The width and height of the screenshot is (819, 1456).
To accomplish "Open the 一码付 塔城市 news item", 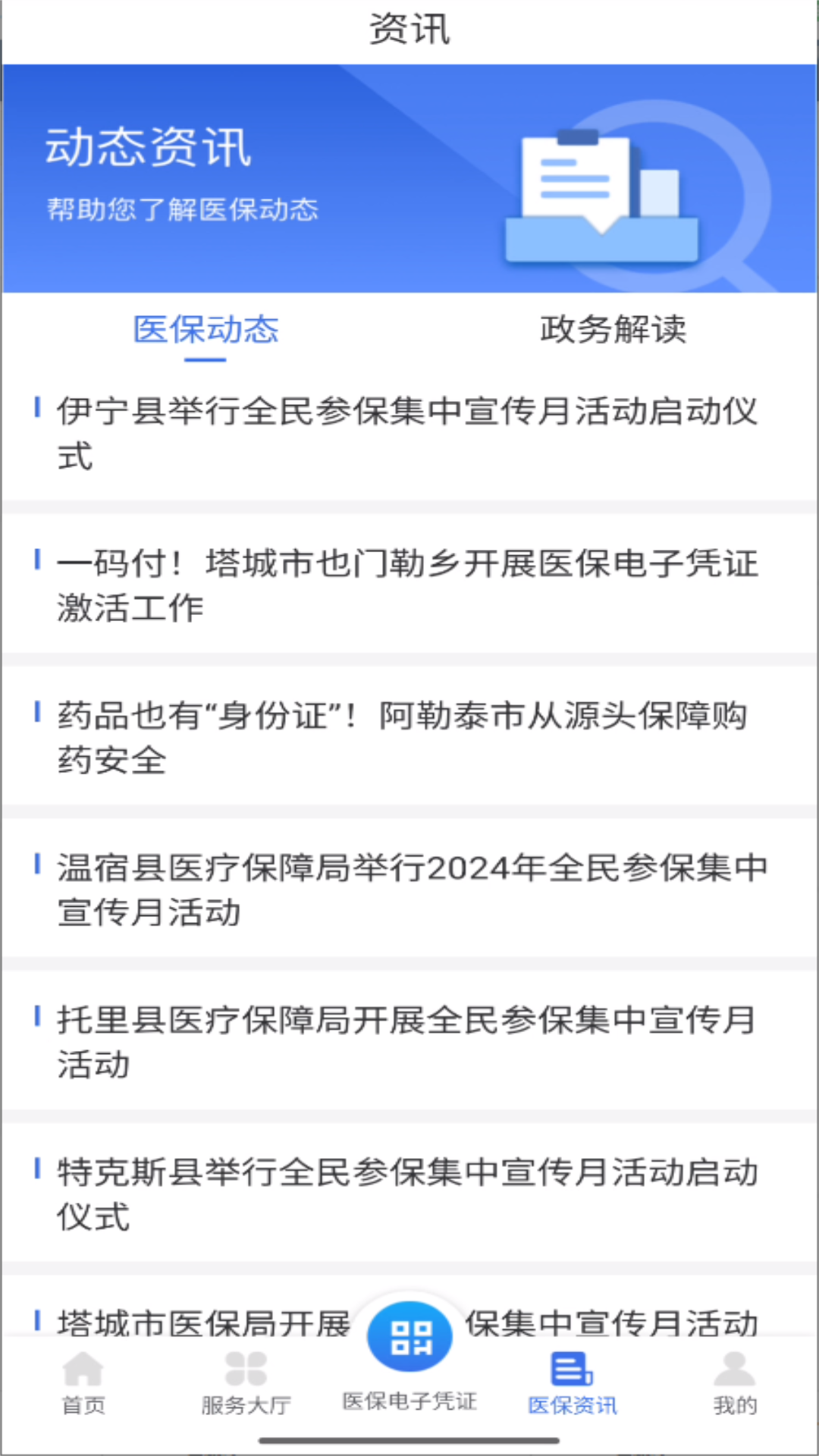I will click(409, 584).
